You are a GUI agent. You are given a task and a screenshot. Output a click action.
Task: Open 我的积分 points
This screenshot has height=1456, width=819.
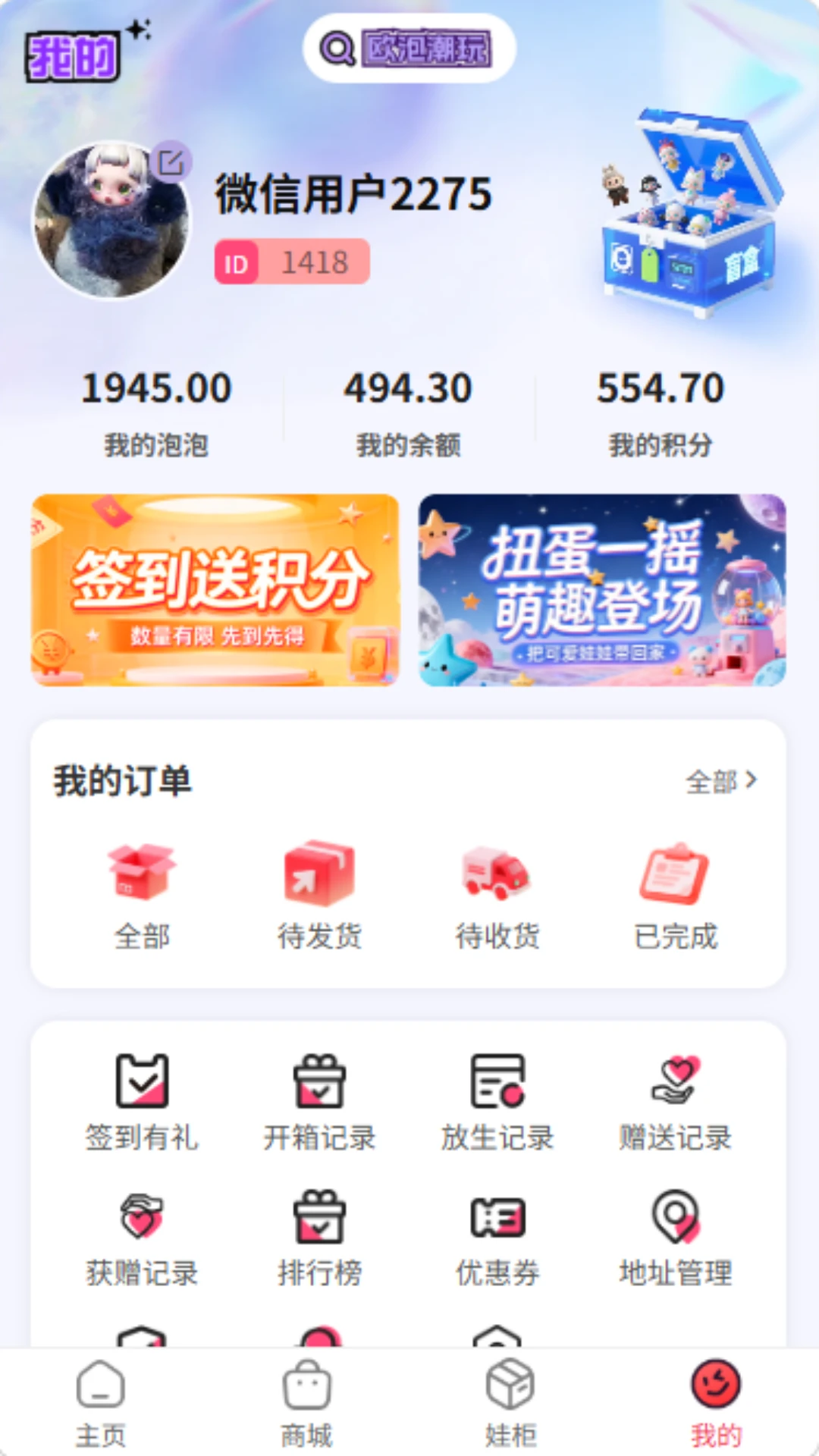pos(661,413)
